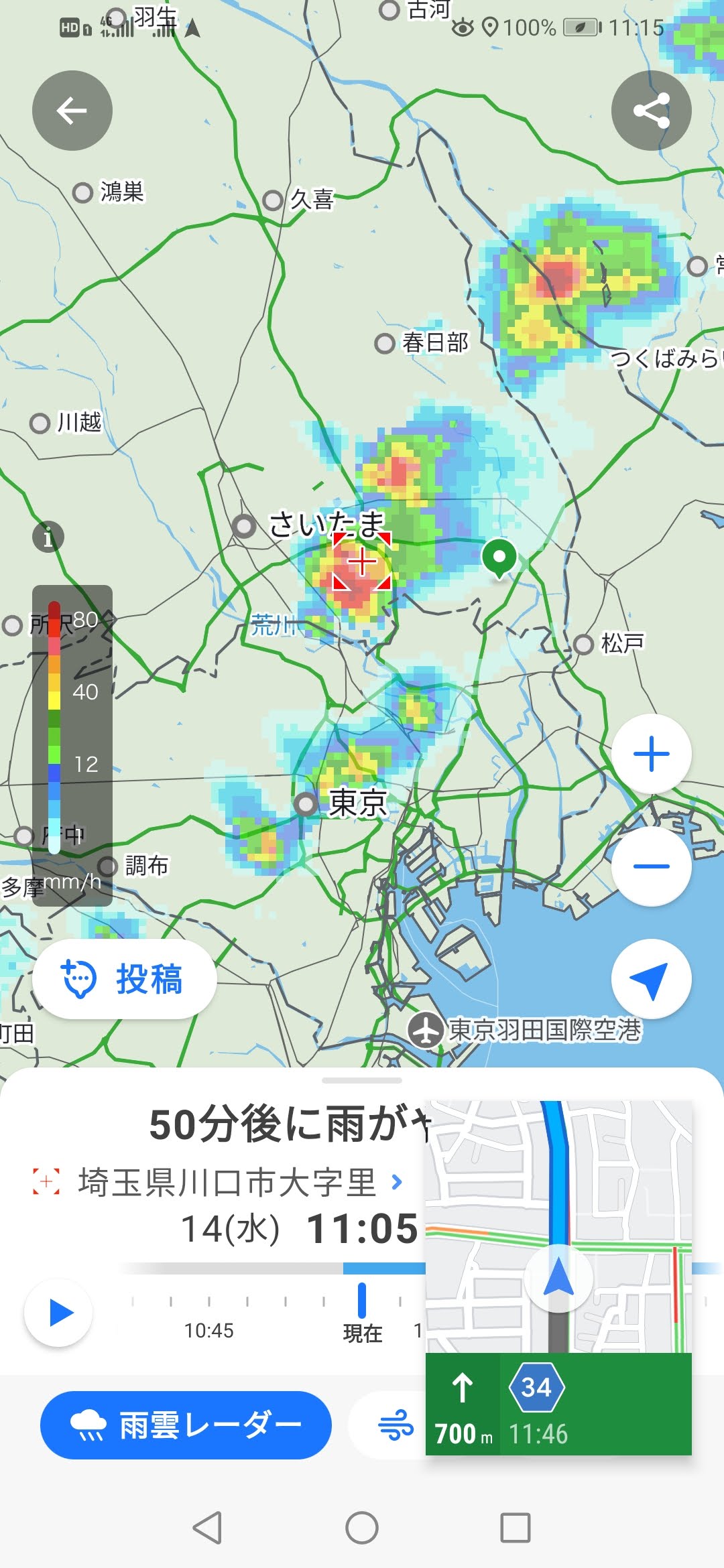Zoom in with the plus button
The width and height of the screenshot is (724, 1568).
[651, 754]
